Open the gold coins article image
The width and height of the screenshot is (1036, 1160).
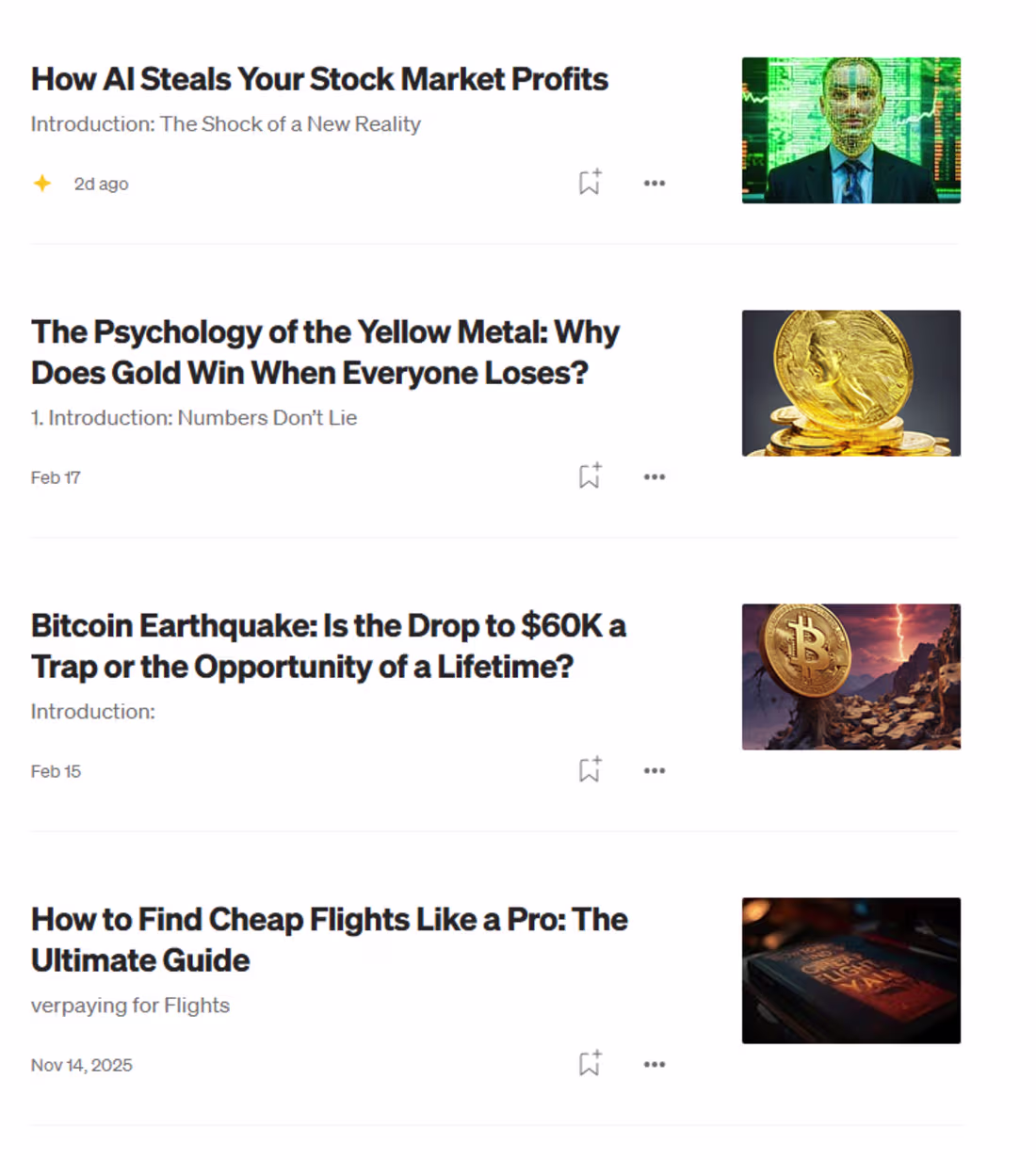[x=850, y=383]
